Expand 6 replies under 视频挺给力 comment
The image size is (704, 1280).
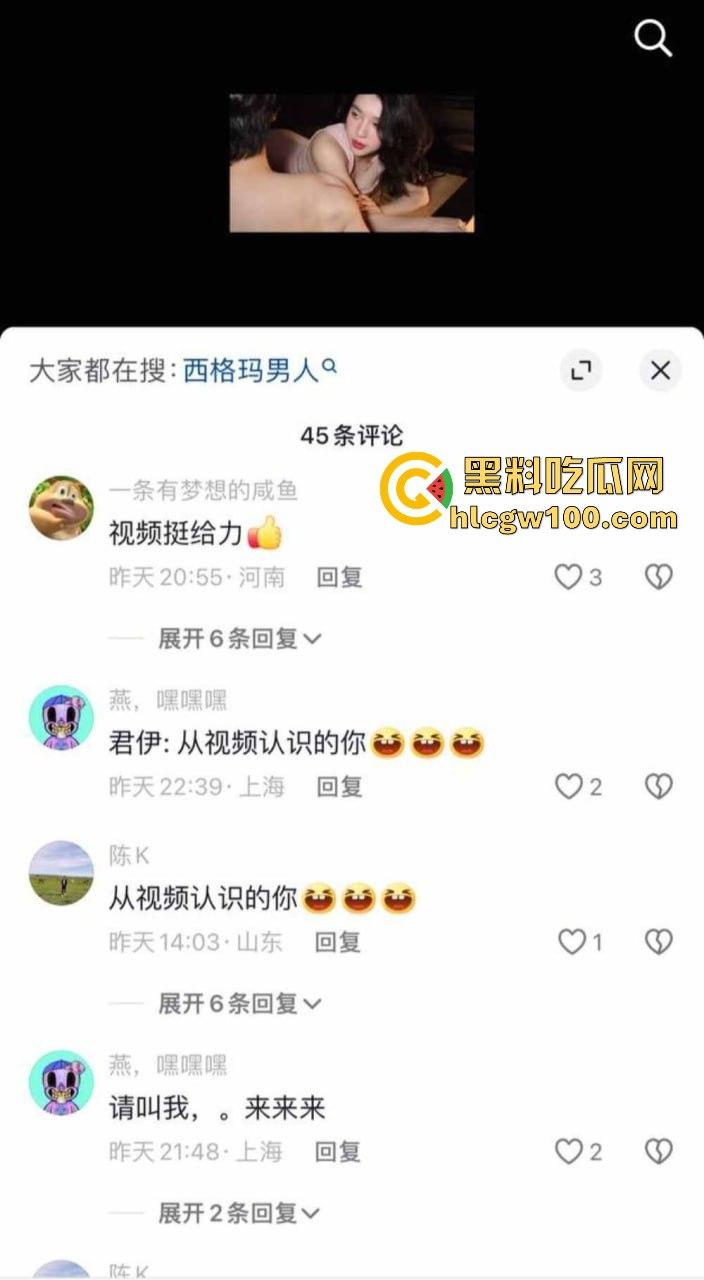click(240, 638)
